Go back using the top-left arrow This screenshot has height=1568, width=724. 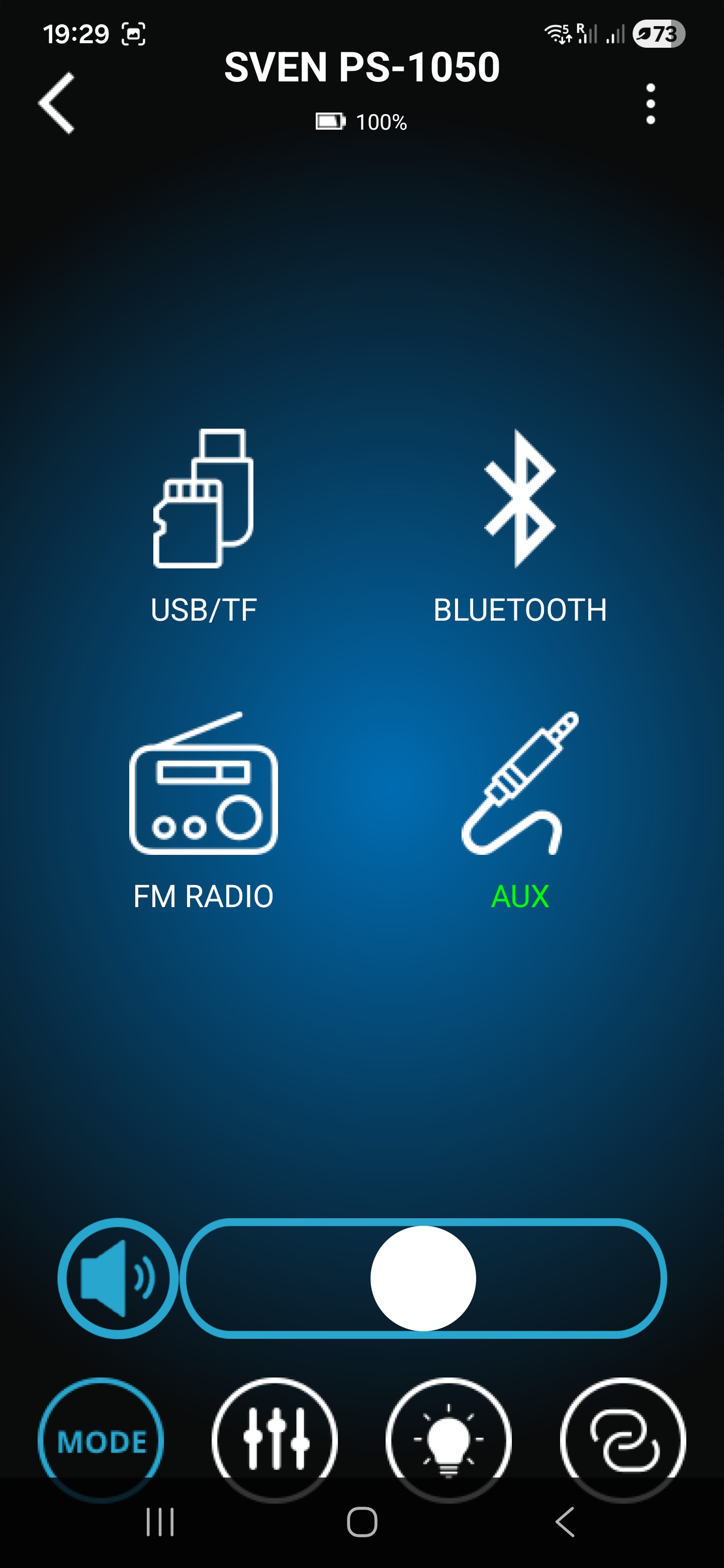tap(57, 104)
